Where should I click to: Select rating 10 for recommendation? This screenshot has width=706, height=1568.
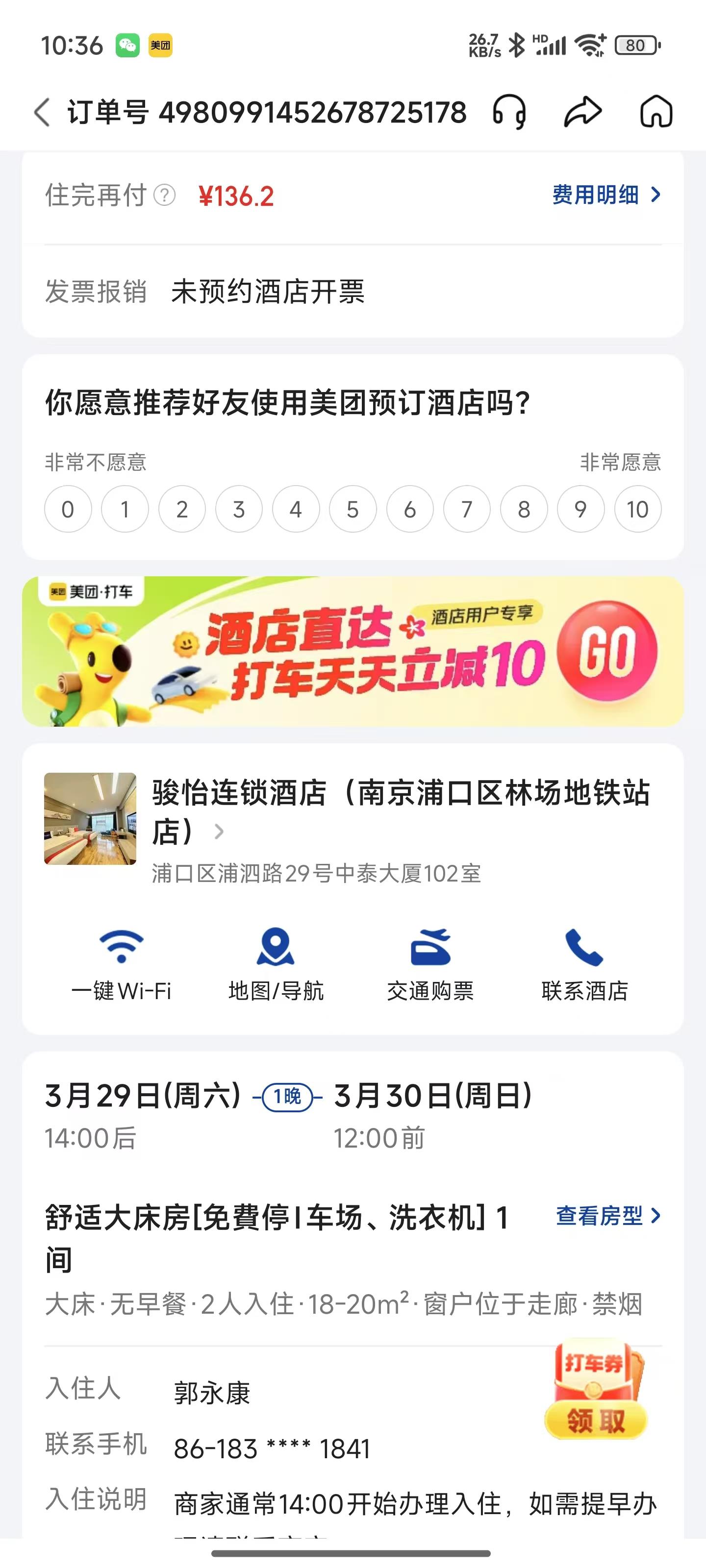pos(637,510)
